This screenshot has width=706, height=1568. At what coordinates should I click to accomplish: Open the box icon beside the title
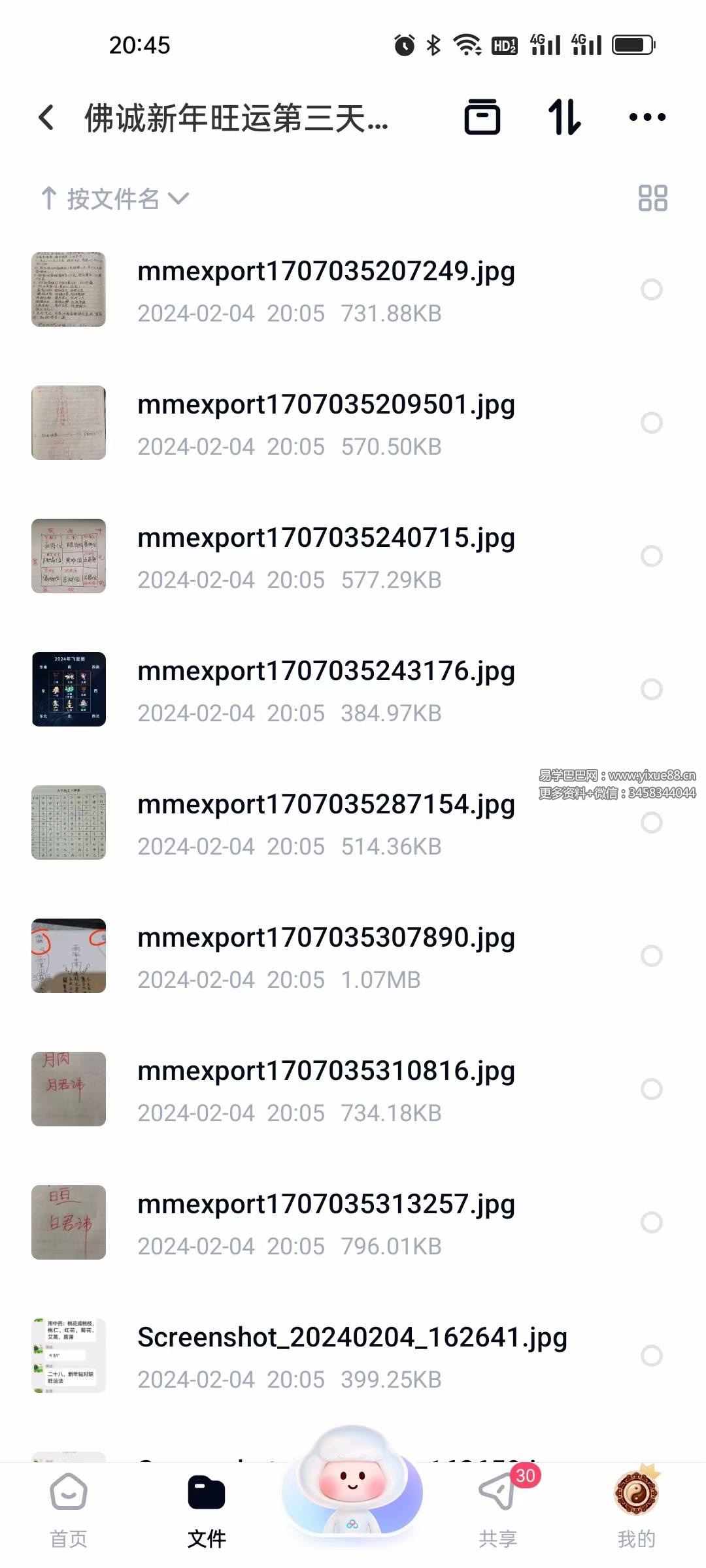[482, 118]
